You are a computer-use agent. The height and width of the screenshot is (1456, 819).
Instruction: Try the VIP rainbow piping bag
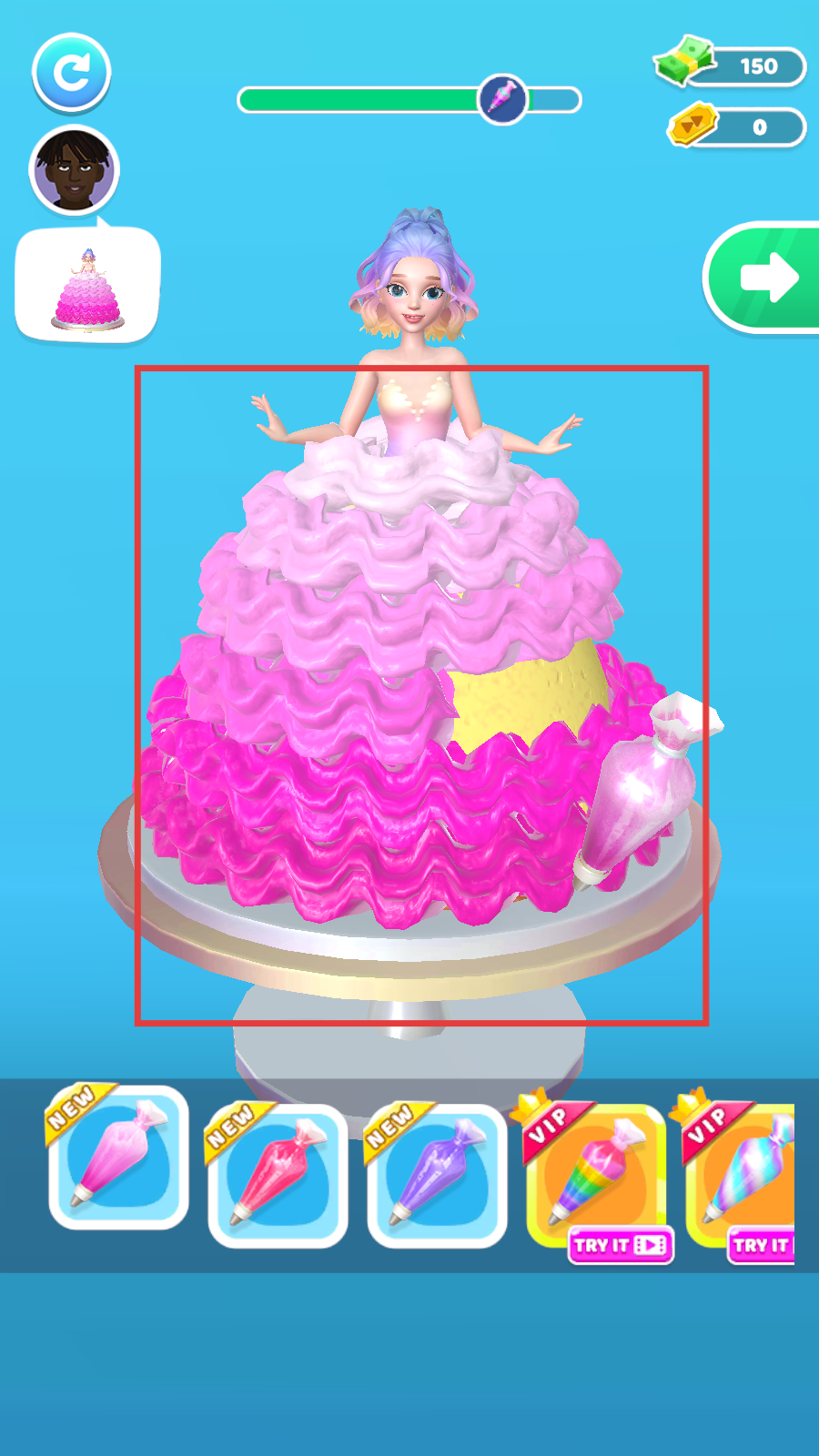[598, 1176]
